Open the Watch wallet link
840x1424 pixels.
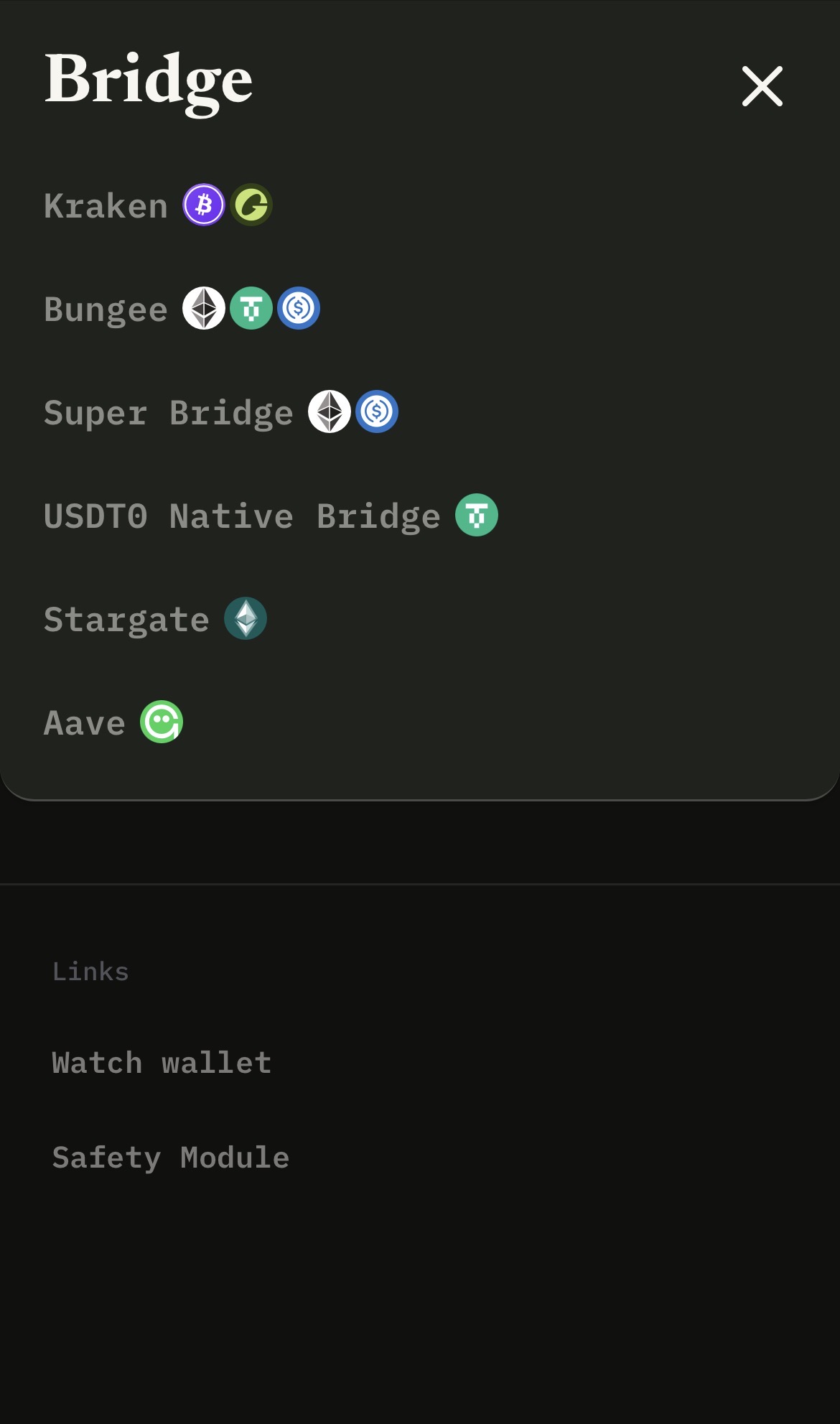point(162,1063)
